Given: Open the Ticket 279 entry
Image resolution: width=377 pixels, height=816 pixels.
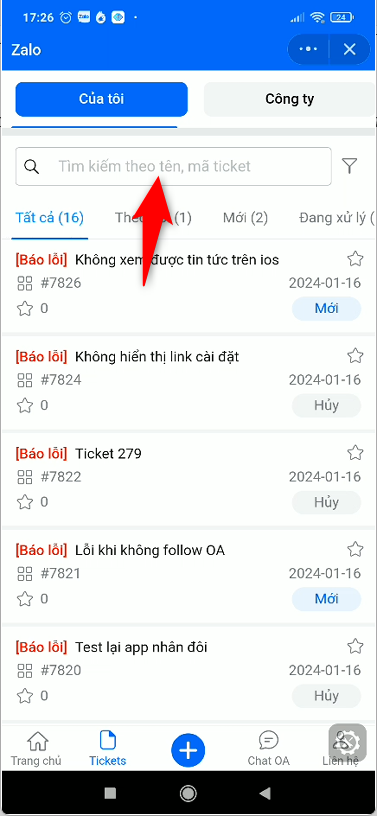Looking at the screenshot, I should point(188,477).
